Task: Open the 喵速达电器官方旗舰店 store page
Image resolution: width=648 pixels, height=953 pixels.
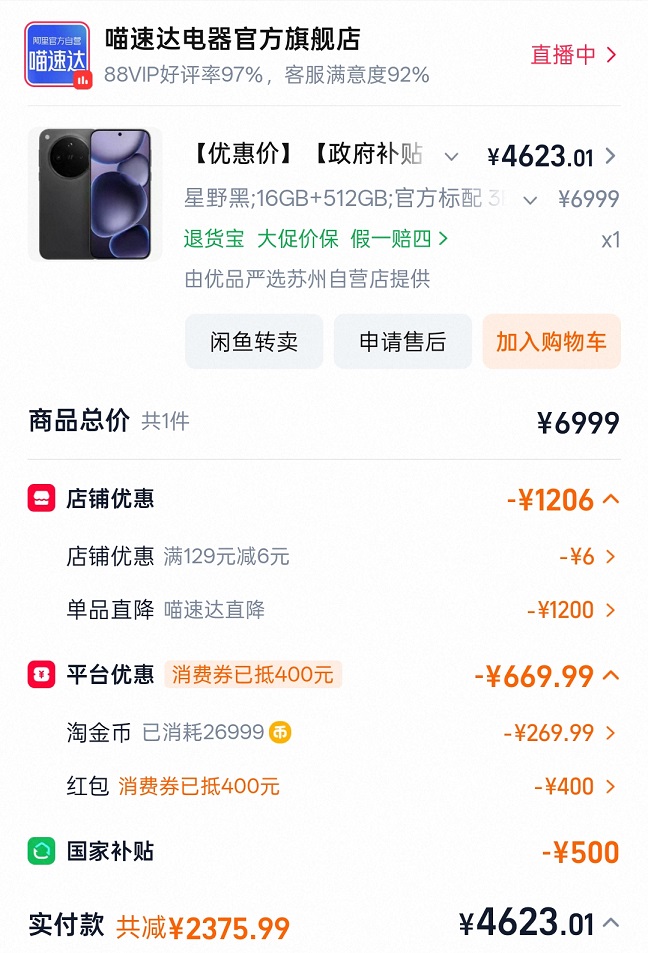Action: [232, 40]
